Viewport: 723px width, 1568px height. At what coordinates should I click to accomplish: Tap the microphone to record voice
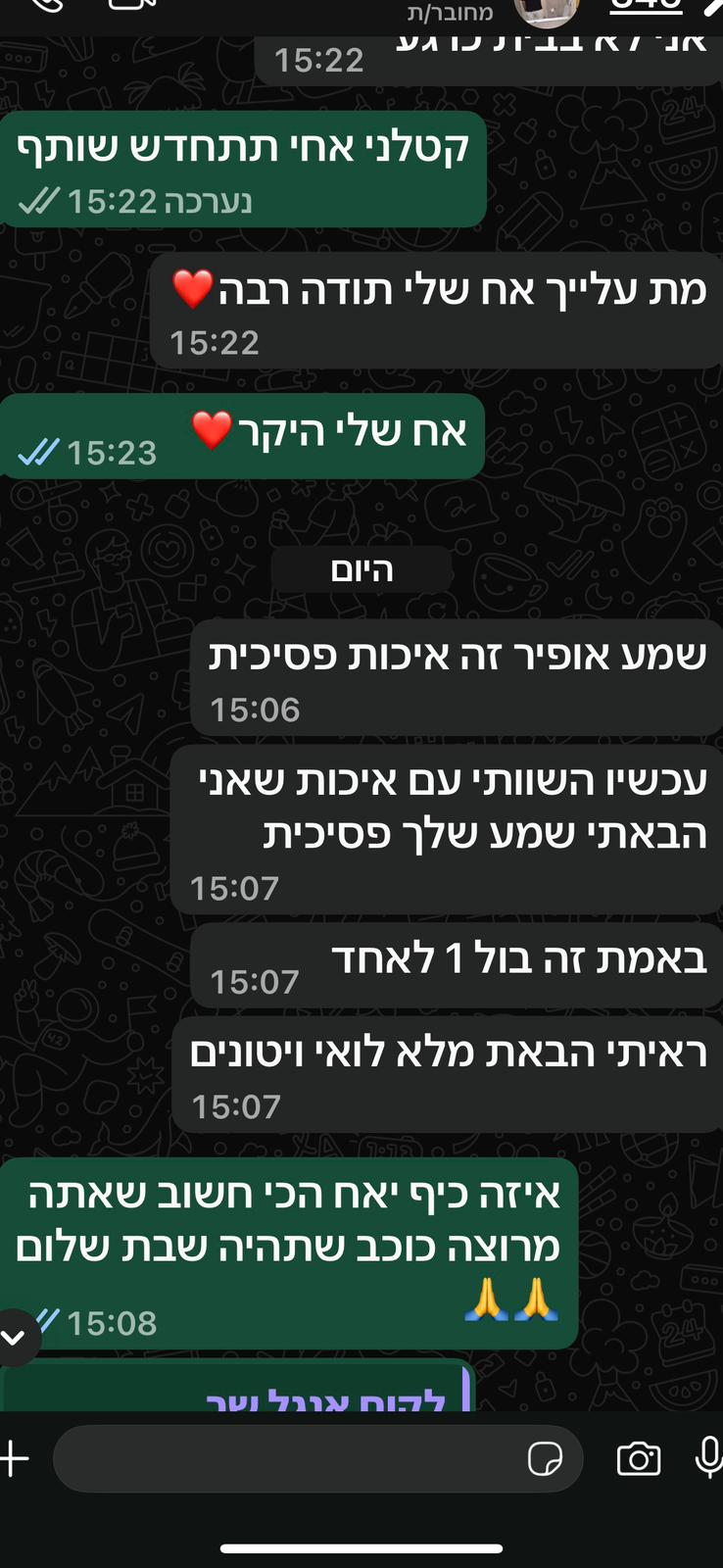(x=708, y=1458)
